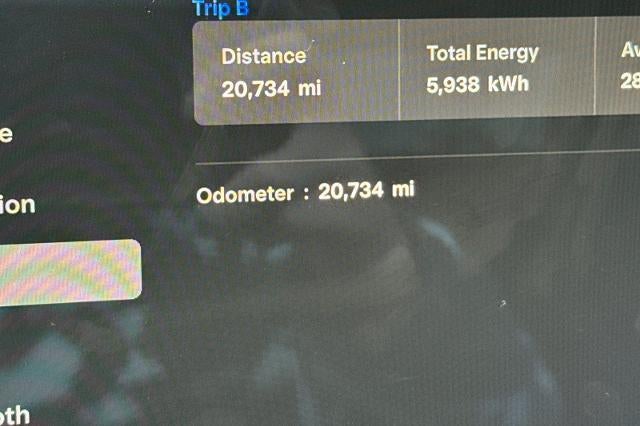Select the highlighted sidebar menu item
This screenshot has height=426, width=640.
point(68,271)
